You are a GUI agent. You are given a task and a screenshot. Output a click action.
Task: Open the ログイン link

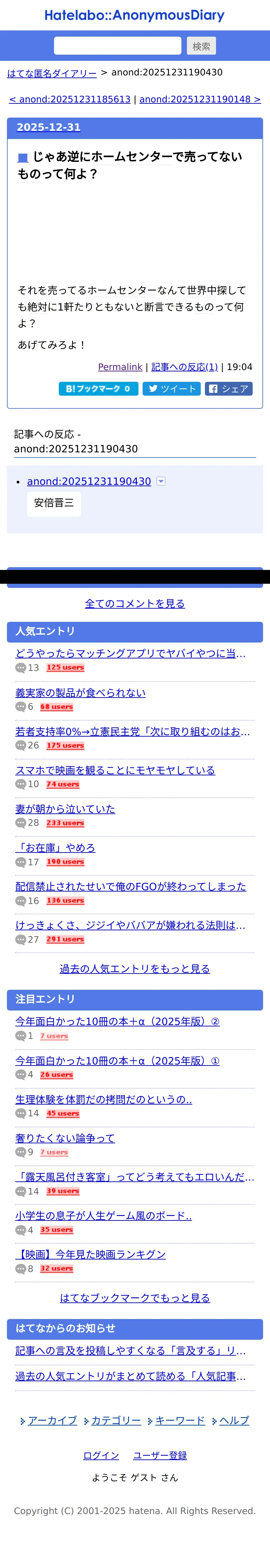[101, 1455]
